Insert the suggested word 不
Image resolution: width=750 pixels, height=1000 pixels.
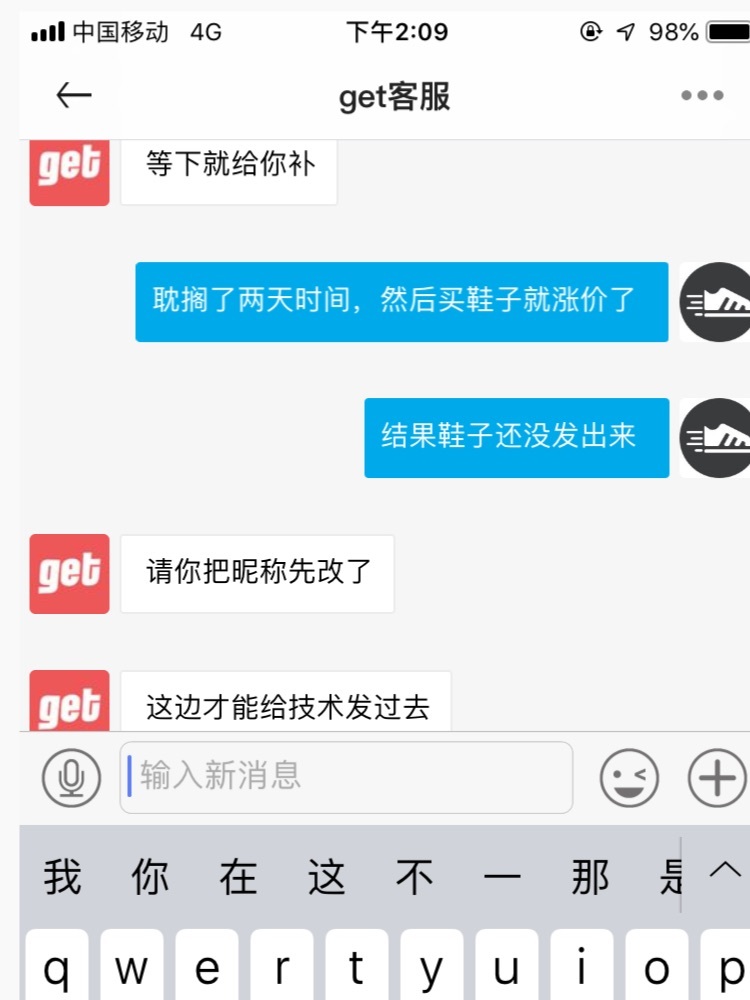pyautogui.click(x=414, y=878)
